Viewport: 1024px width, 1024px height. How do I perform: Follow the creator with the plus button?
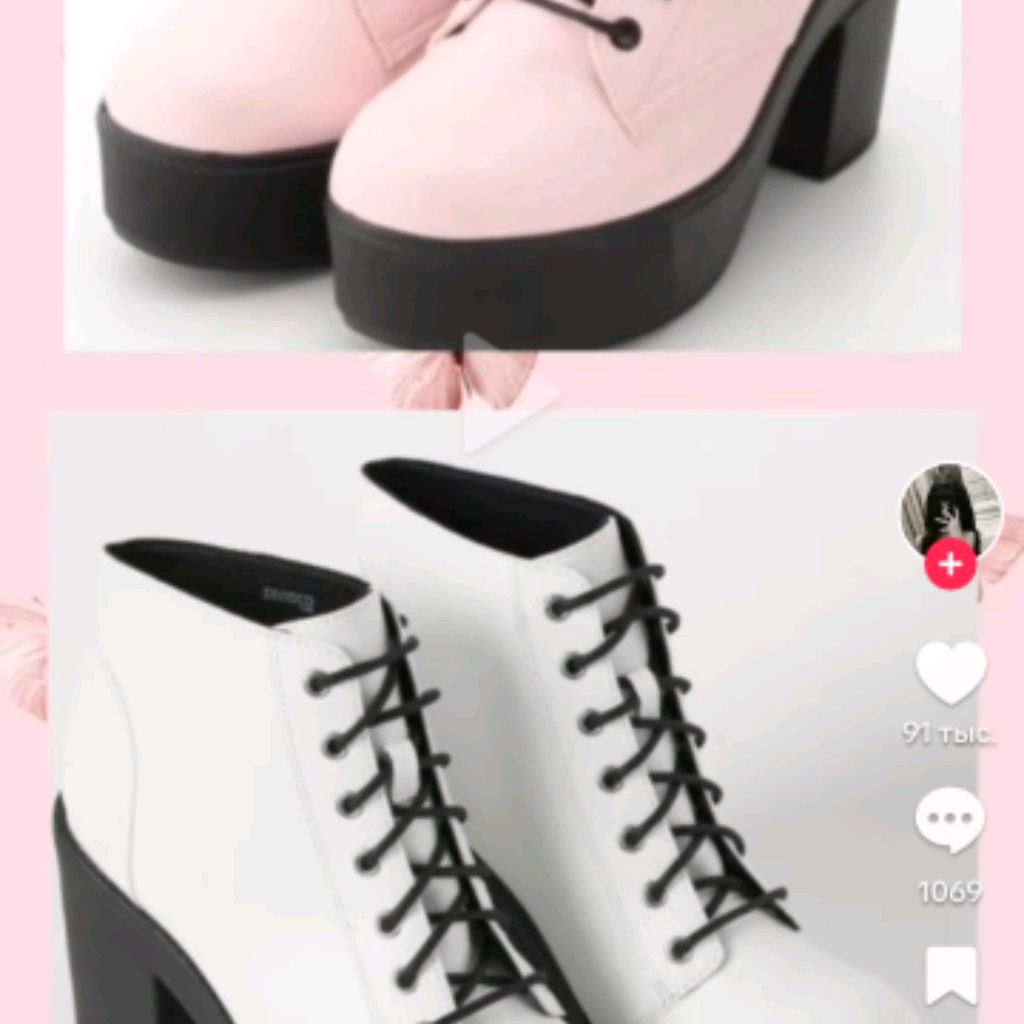(x=950, y=565)
